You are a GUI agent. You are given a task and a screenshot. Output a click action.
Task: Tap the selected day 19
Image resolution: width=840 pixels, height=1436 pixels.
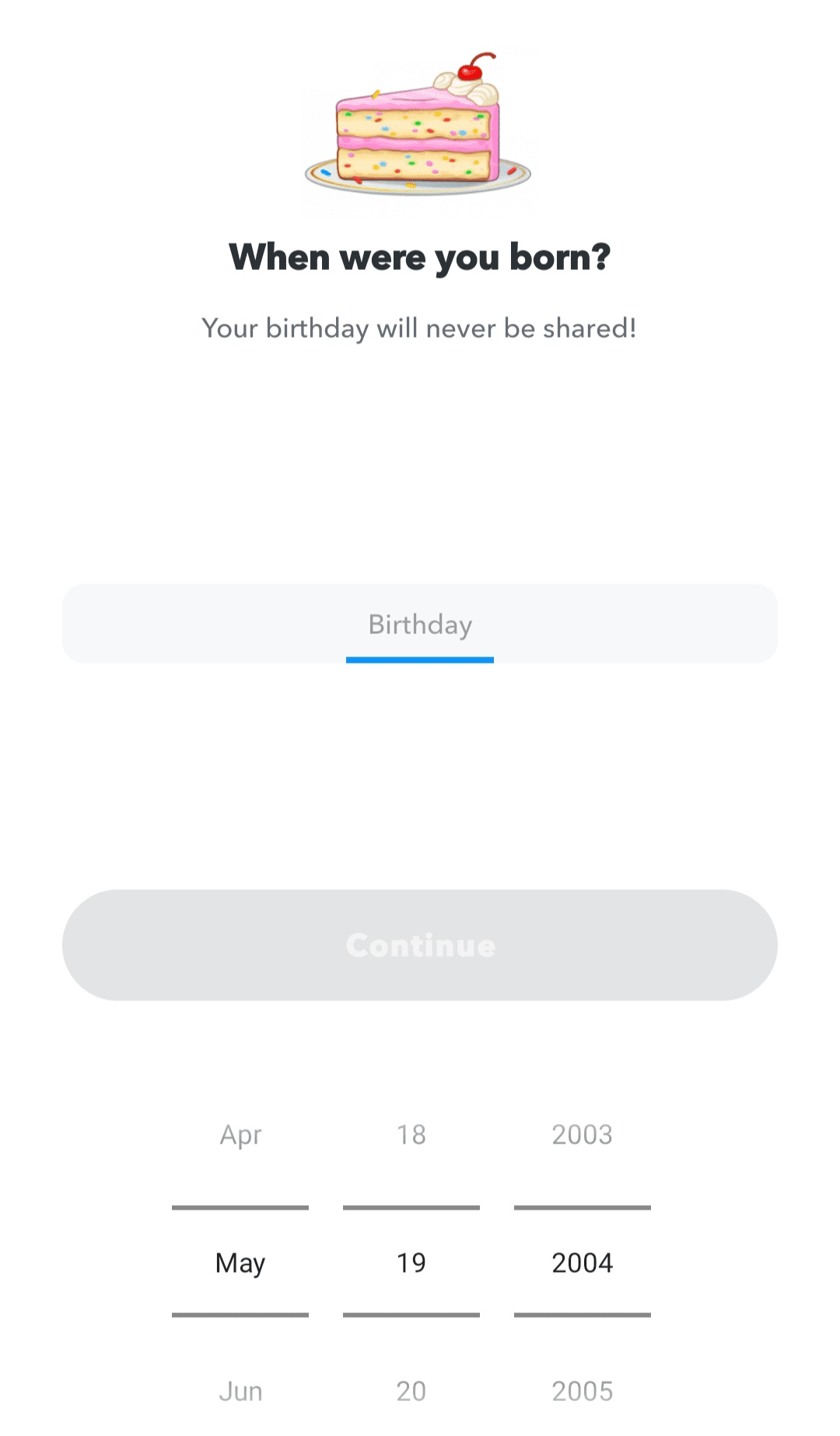[411, 1263]
